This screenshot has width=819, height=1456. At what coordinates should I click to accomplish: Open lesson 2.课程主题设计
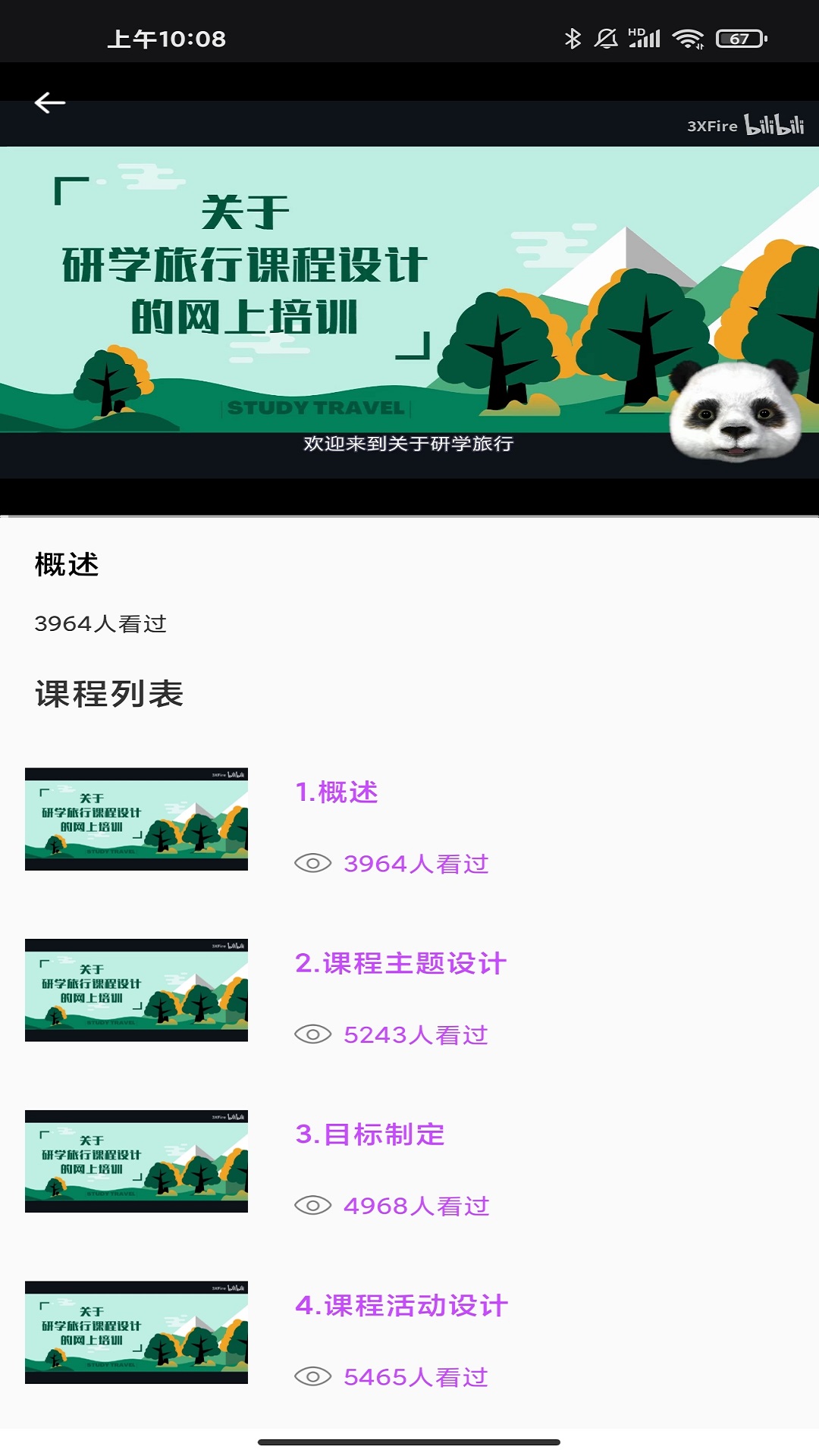[x=403, y=963]
